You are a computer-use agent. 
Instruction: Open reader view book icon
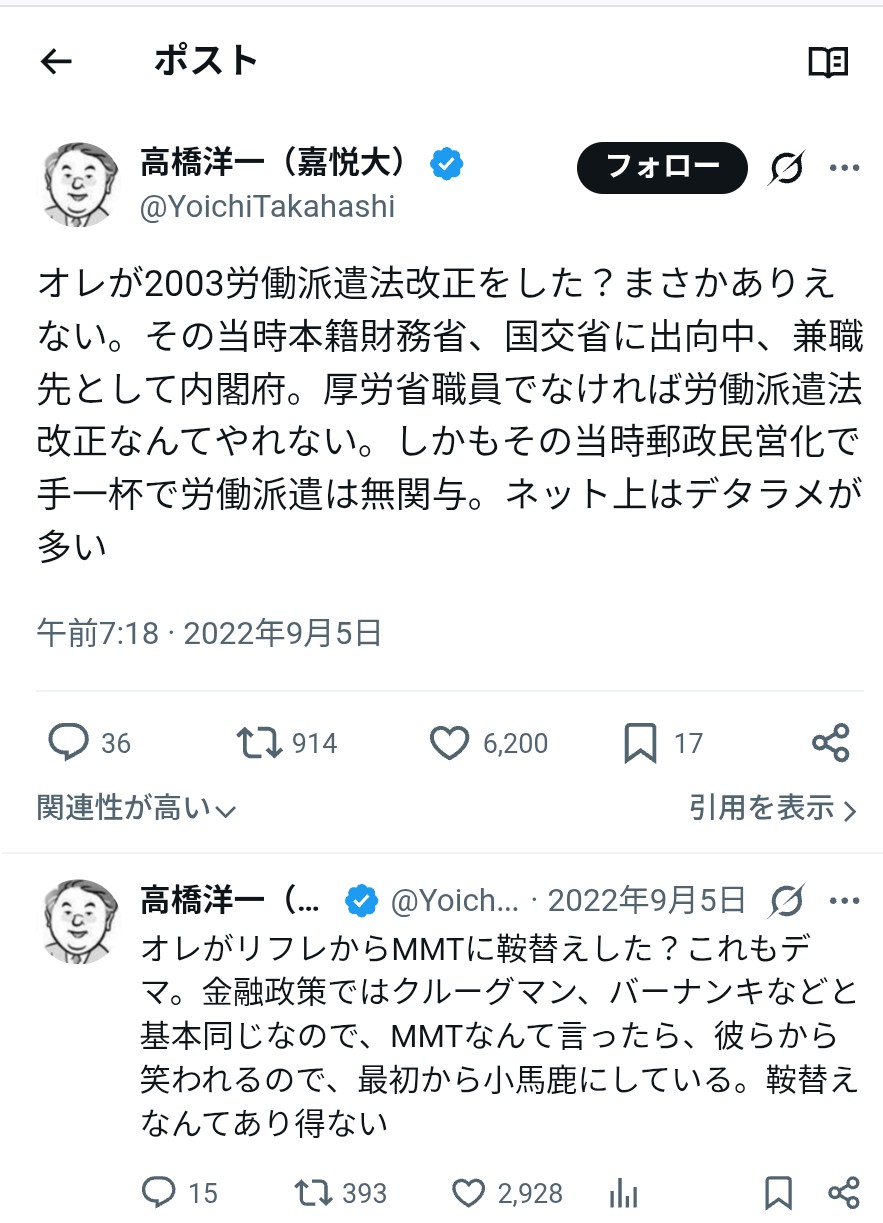828,62
